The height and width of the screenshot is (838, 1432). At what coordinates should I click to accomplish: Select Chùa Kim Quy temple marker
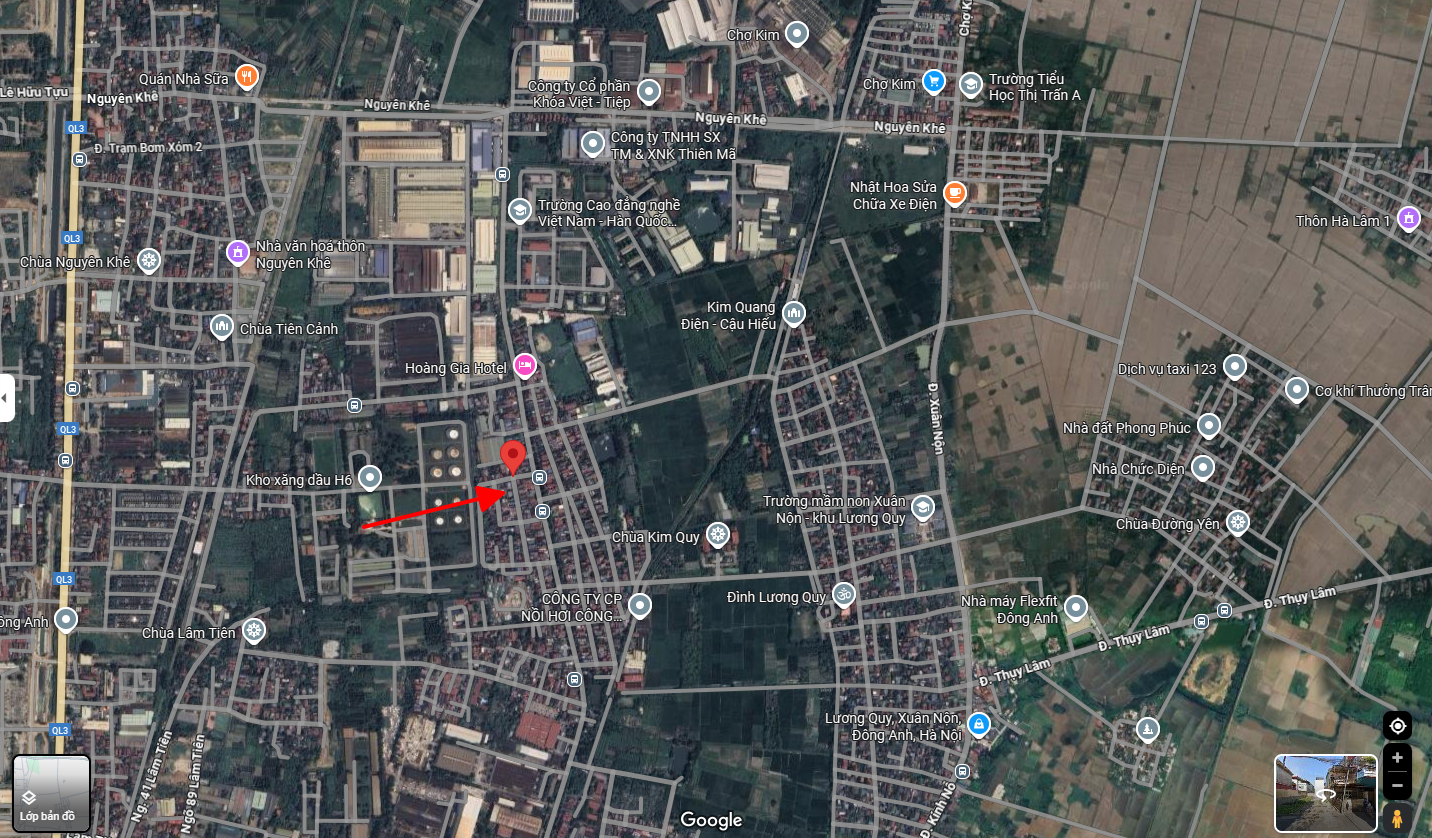(x=717, y=535)
